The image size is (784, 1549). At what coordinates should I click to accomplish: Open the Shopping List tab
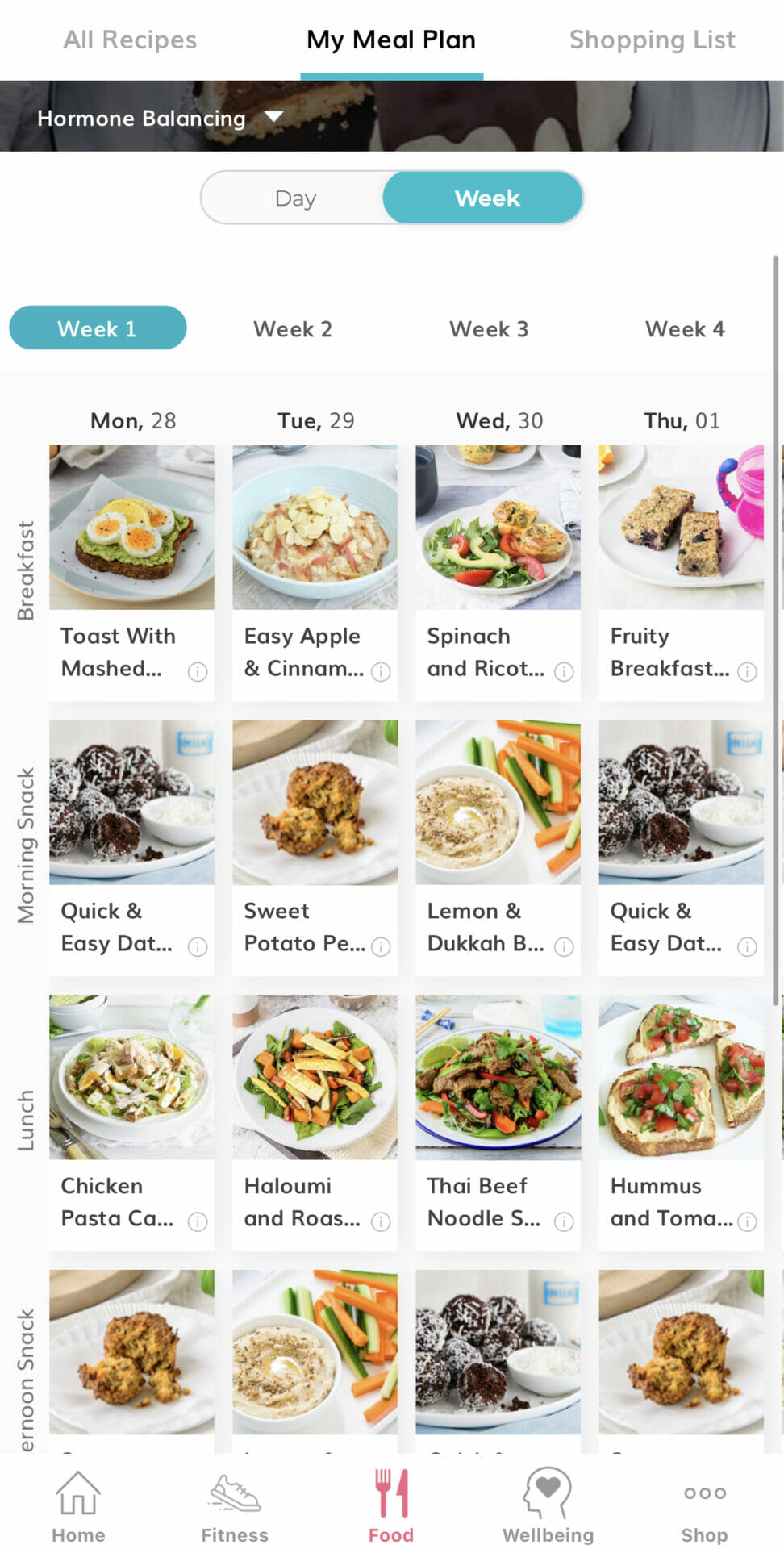tap(652, 40)
